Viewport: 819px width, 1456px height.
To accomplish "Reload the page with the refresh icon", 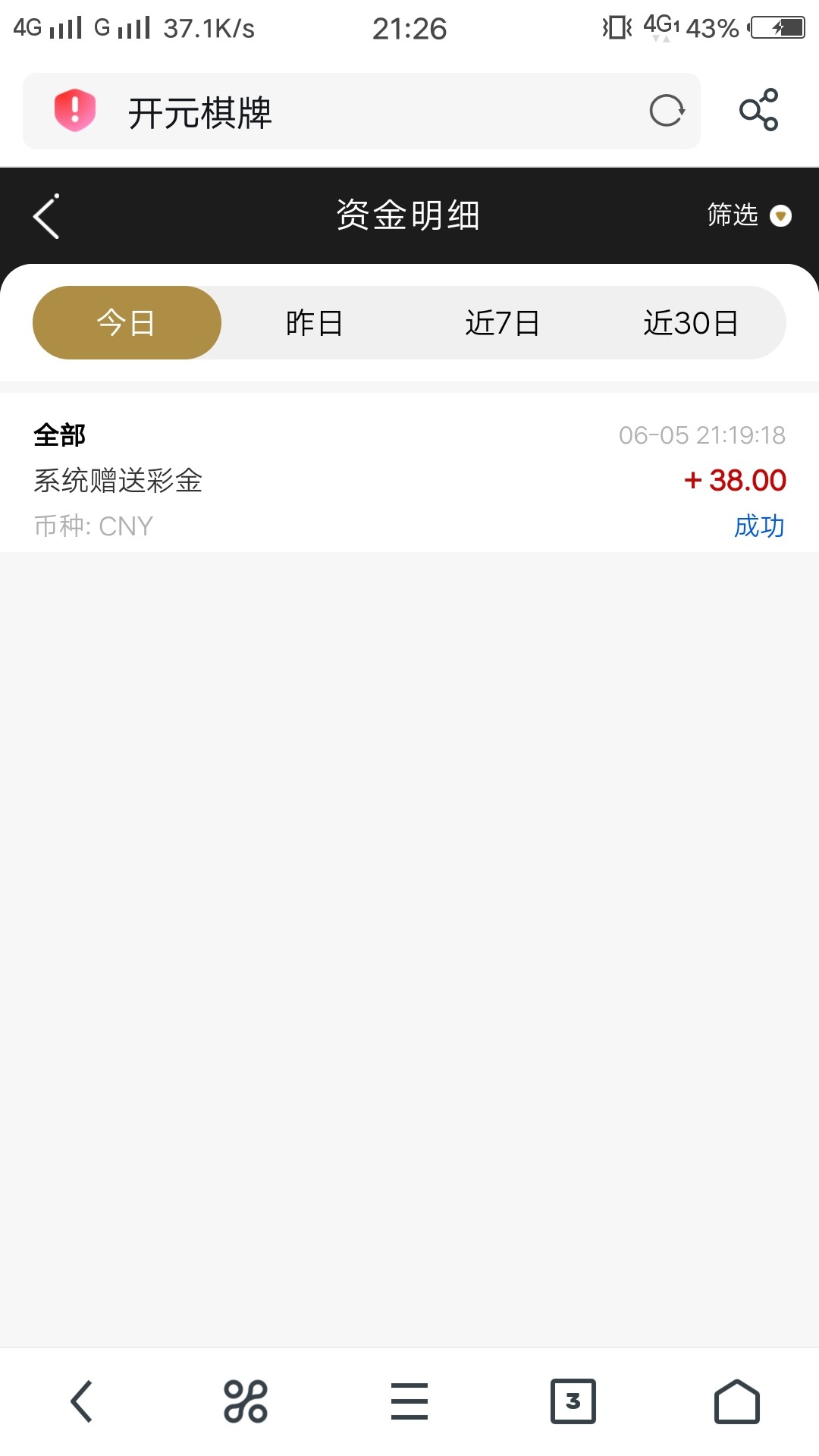I will point(667,111).
